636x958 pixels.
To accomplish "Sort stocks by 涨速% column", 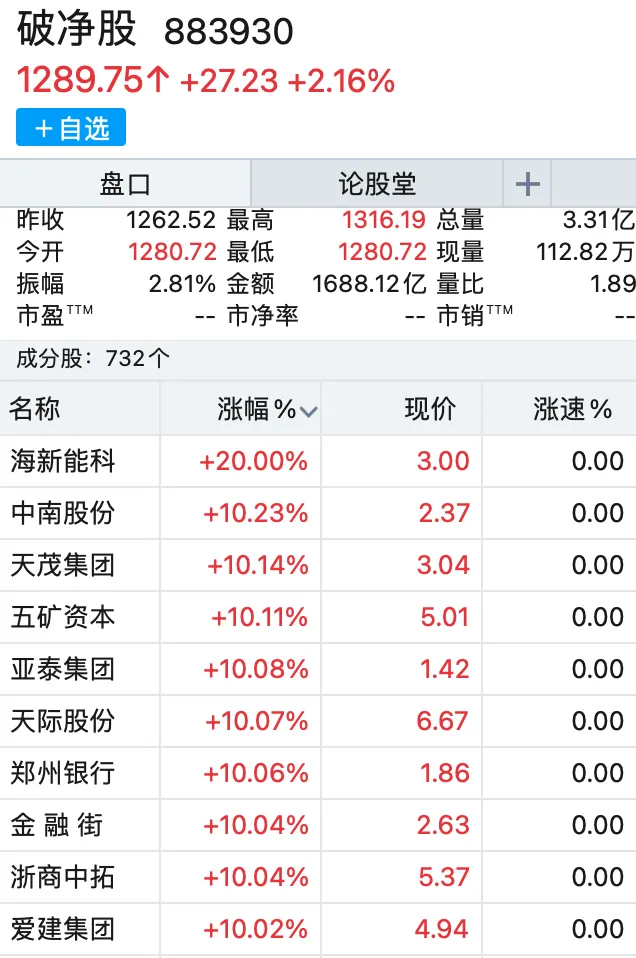I will [x=572, y=409].
